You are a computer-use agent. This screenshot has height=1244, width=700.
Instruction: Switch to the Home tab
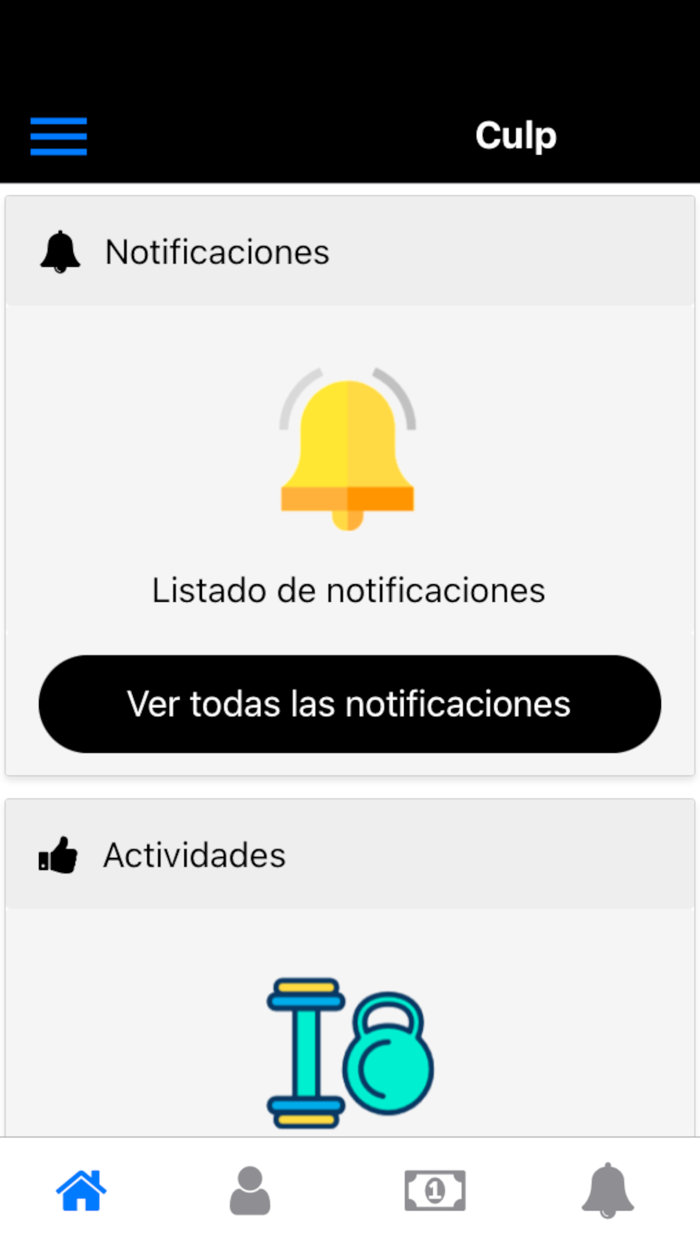(x=81, y=1190)
